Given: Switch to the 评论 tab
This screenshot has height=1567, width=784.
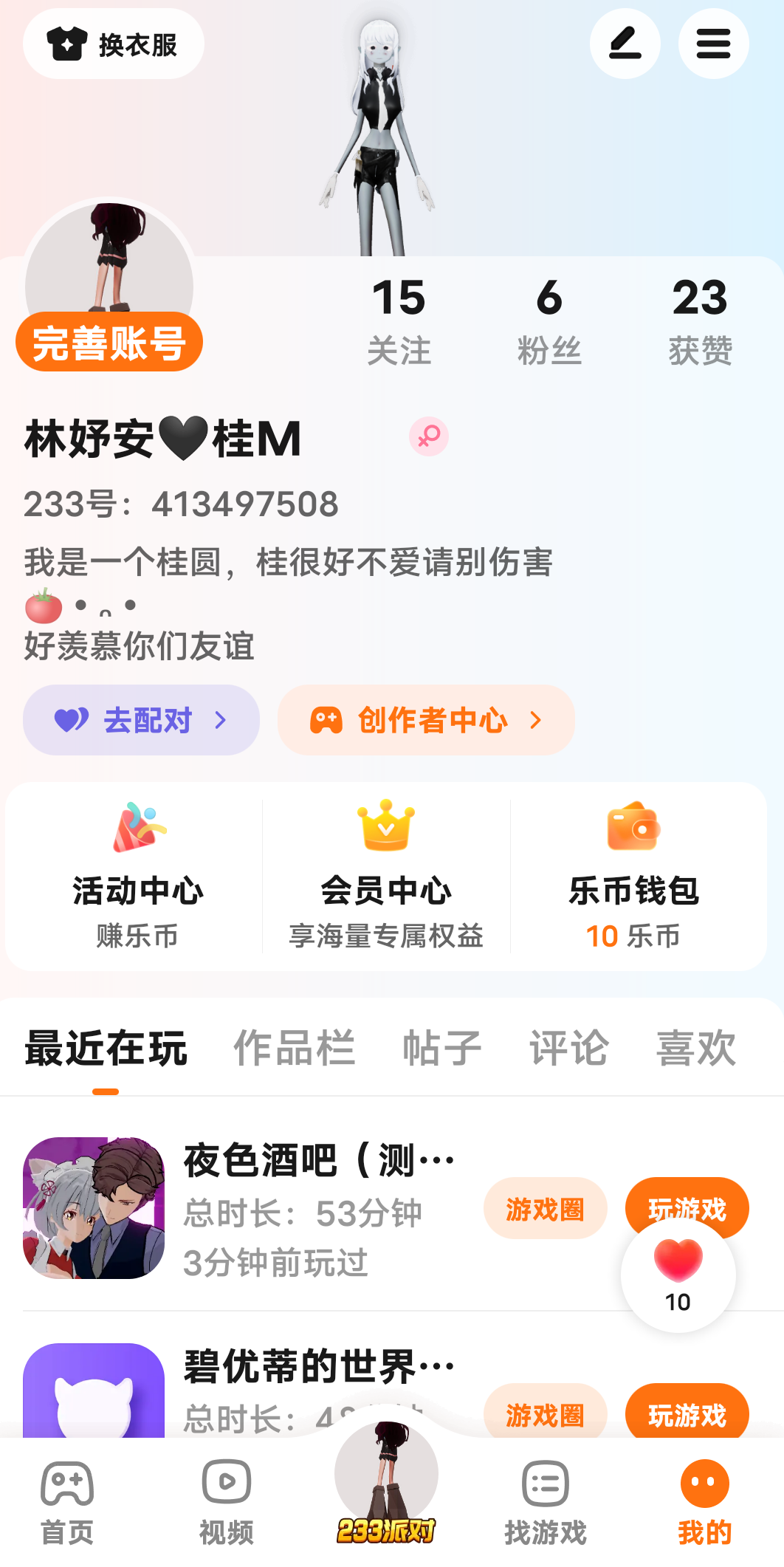Looking at the screenshot, I should [x=568, y=1048].
